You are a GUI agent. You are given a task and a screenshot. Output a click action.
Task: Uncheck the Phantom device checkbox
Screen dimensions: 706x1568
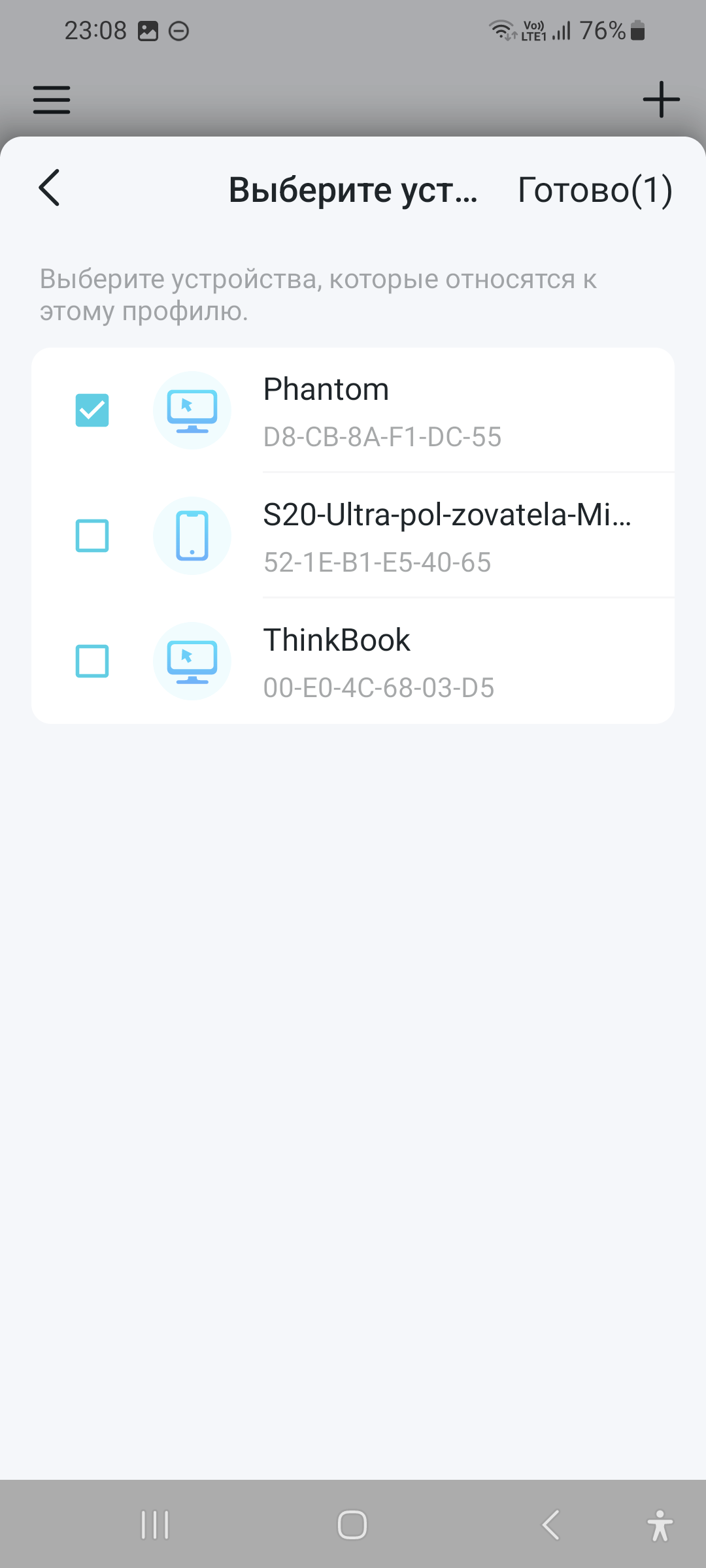[92, 410]
